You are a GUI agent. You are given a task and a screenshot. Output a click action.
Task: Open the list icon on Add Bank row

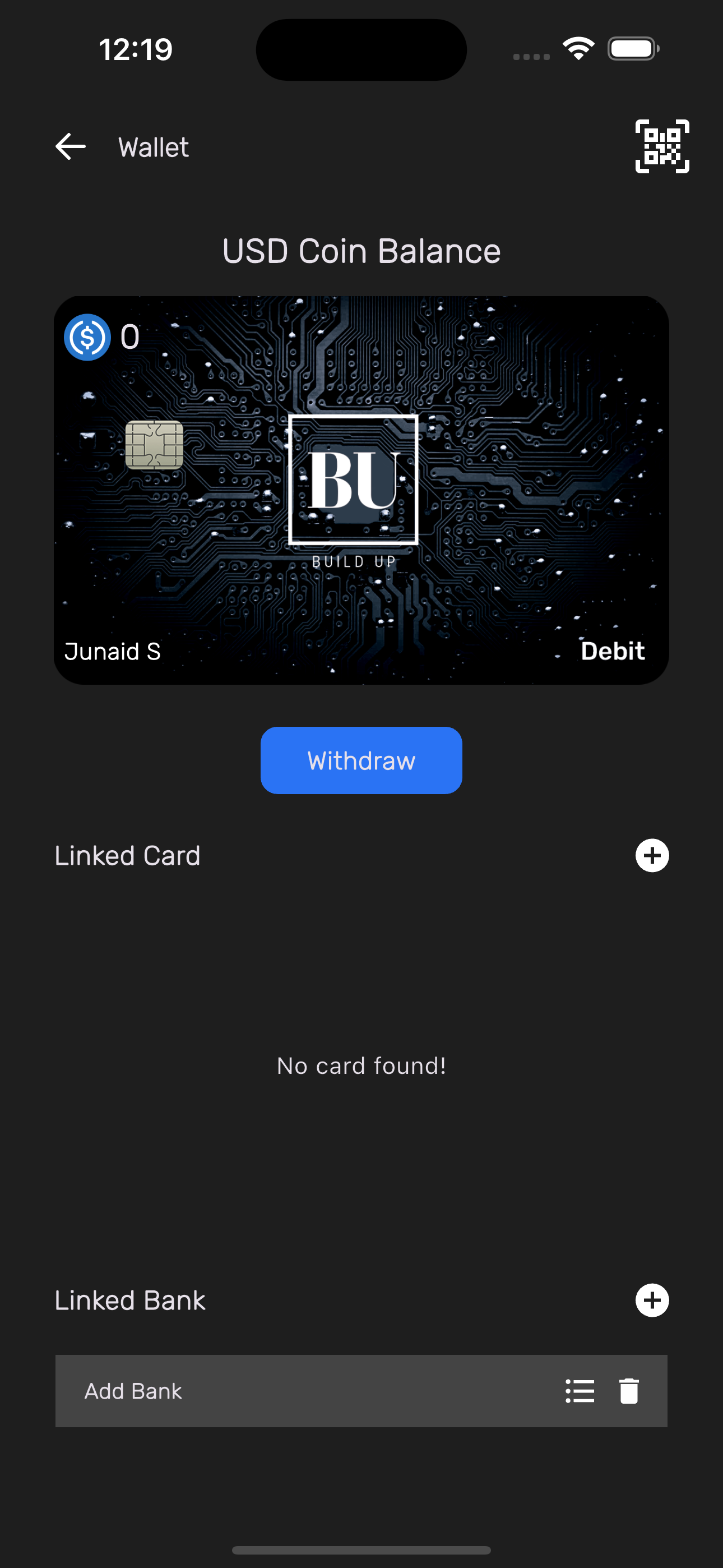click(x=580, y=1391)
